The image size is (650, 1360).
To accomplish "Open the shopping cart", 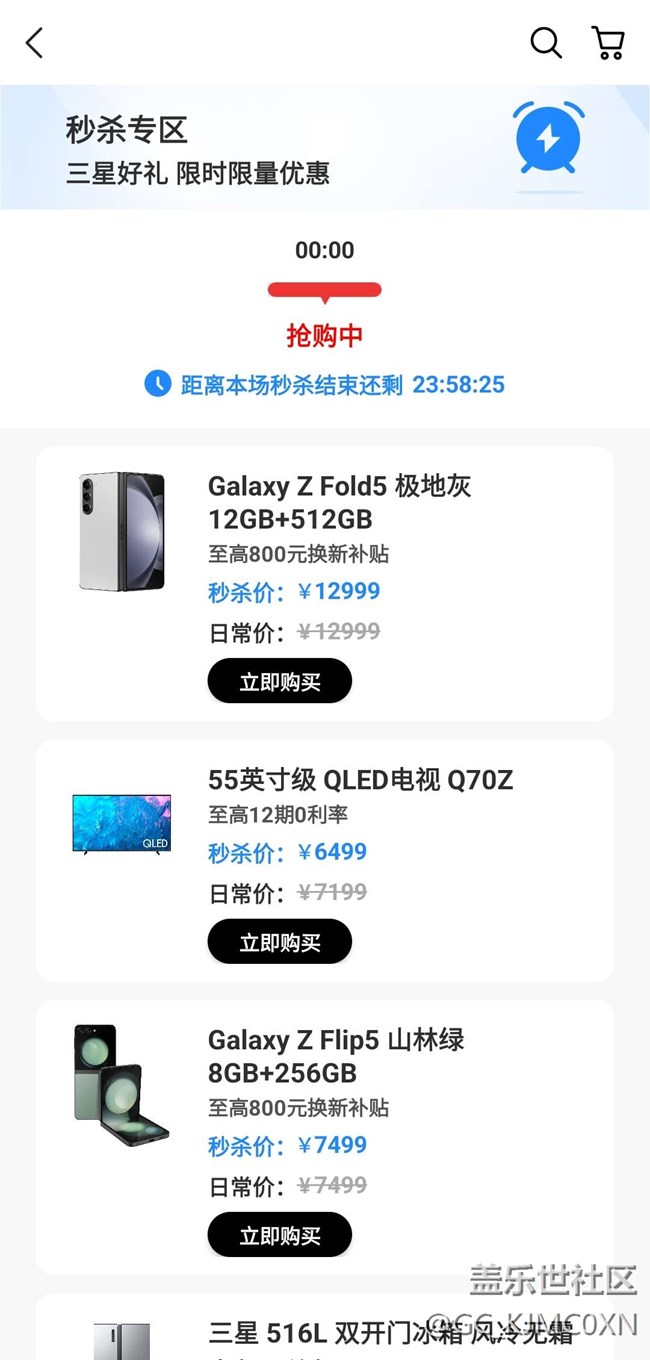I will click(x=608, y=43).
